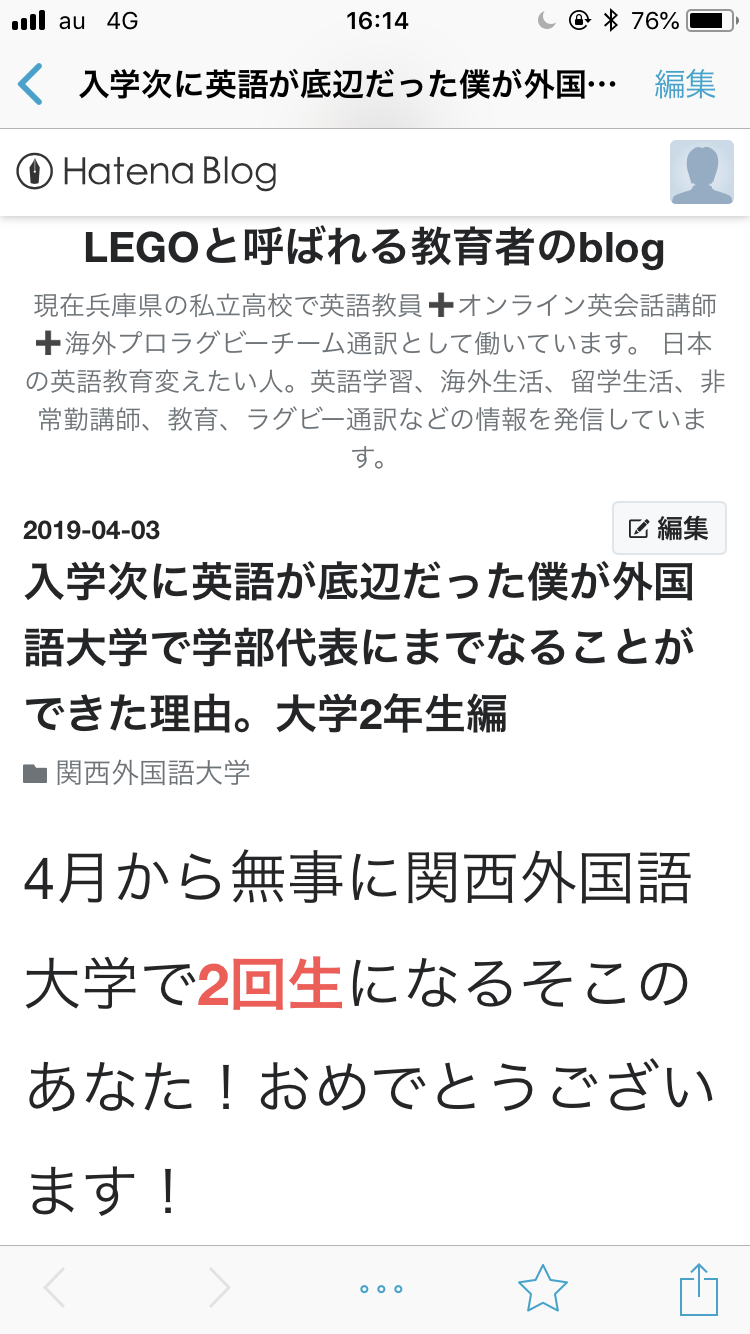This screenshot has width=750, height=1334.
Task: Tap the 編集 button beside the post date
Action: (x=669, y=528)
